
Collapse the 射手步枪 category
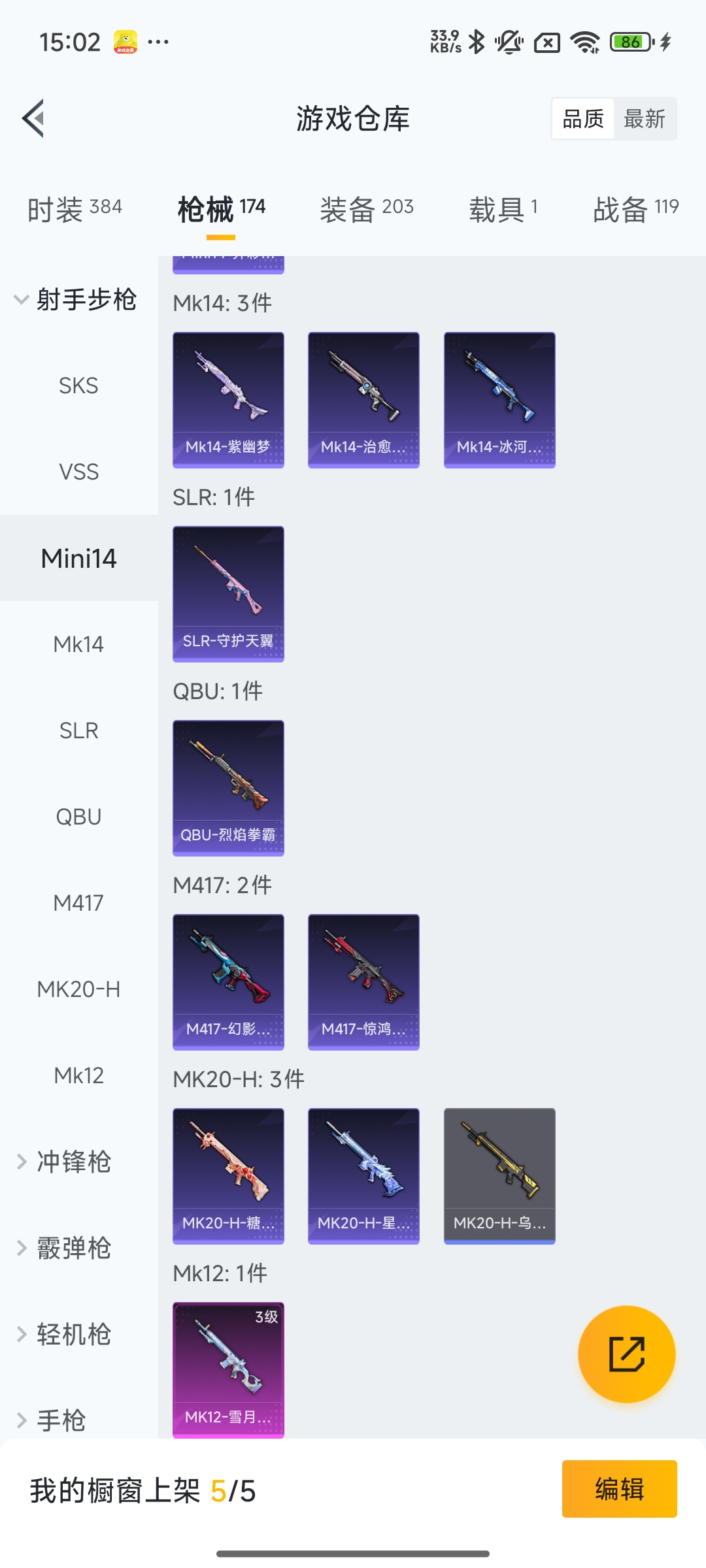pos(76,300)
